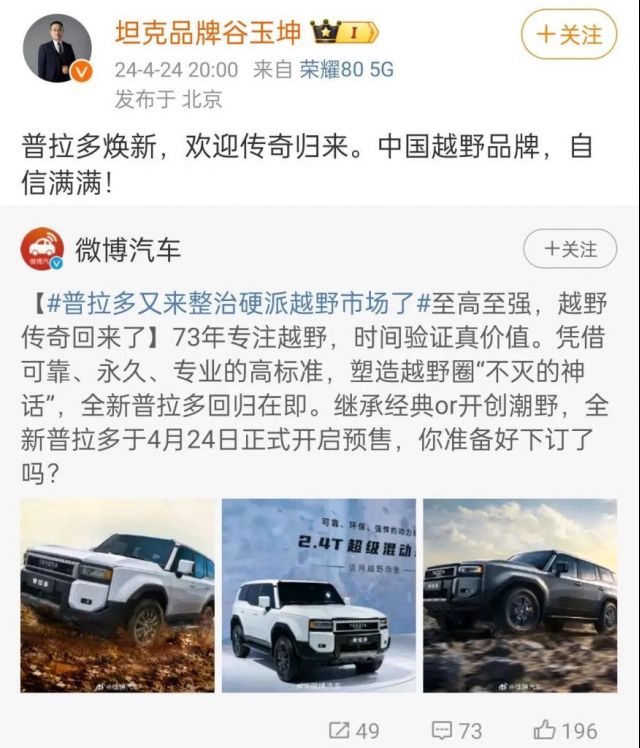View the third photo of dark grey Prado

520,595
